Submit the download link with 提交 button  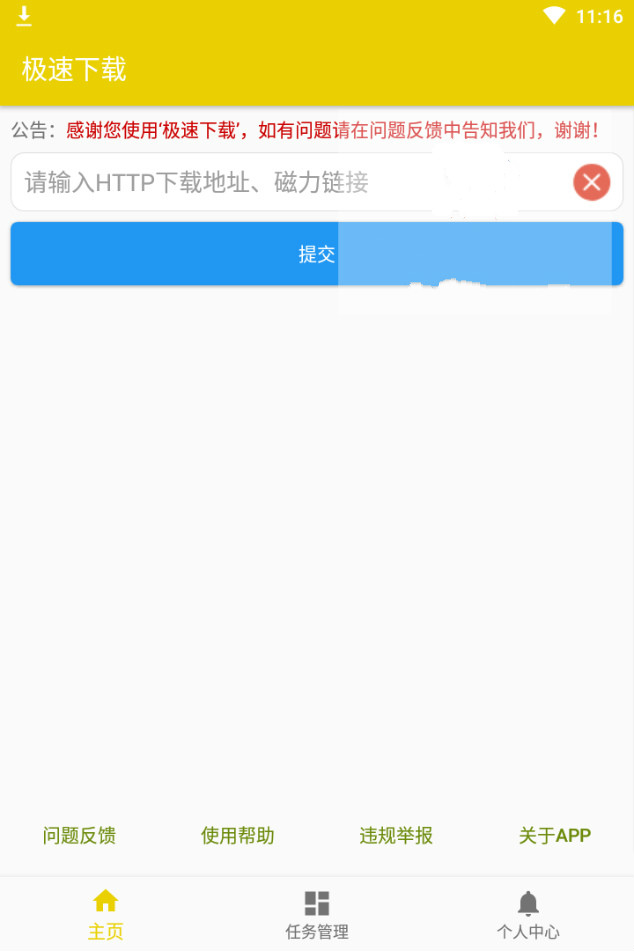pos(316,254)
